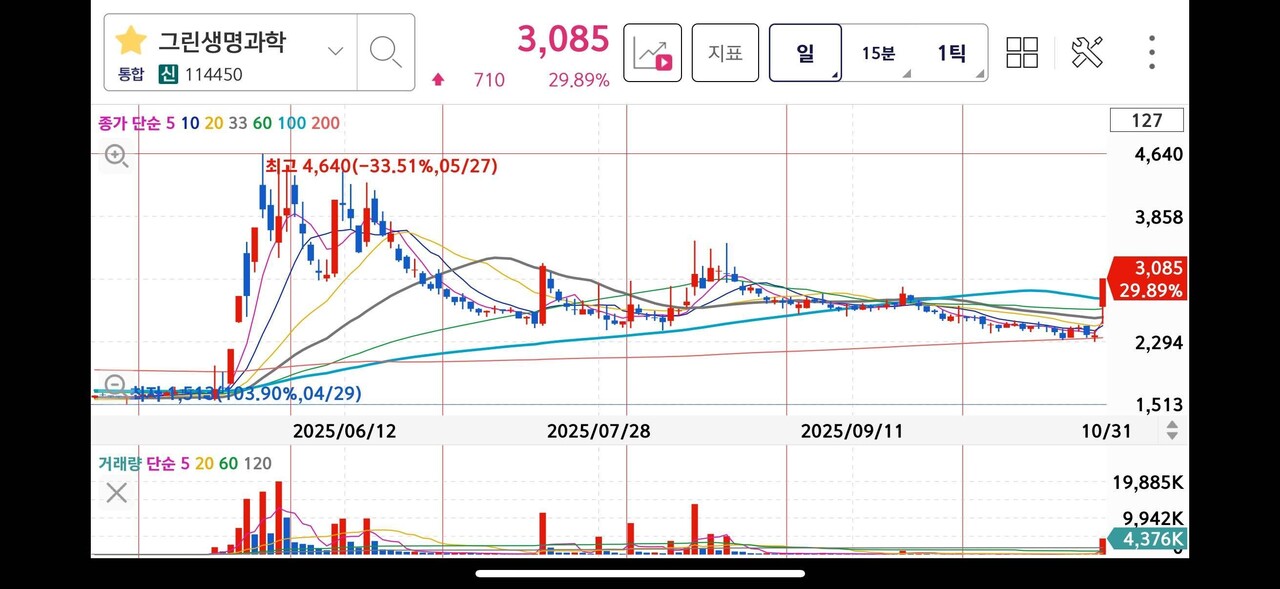Switch to 15분 minute chart
1280x589 pixels.
(879, 52)
